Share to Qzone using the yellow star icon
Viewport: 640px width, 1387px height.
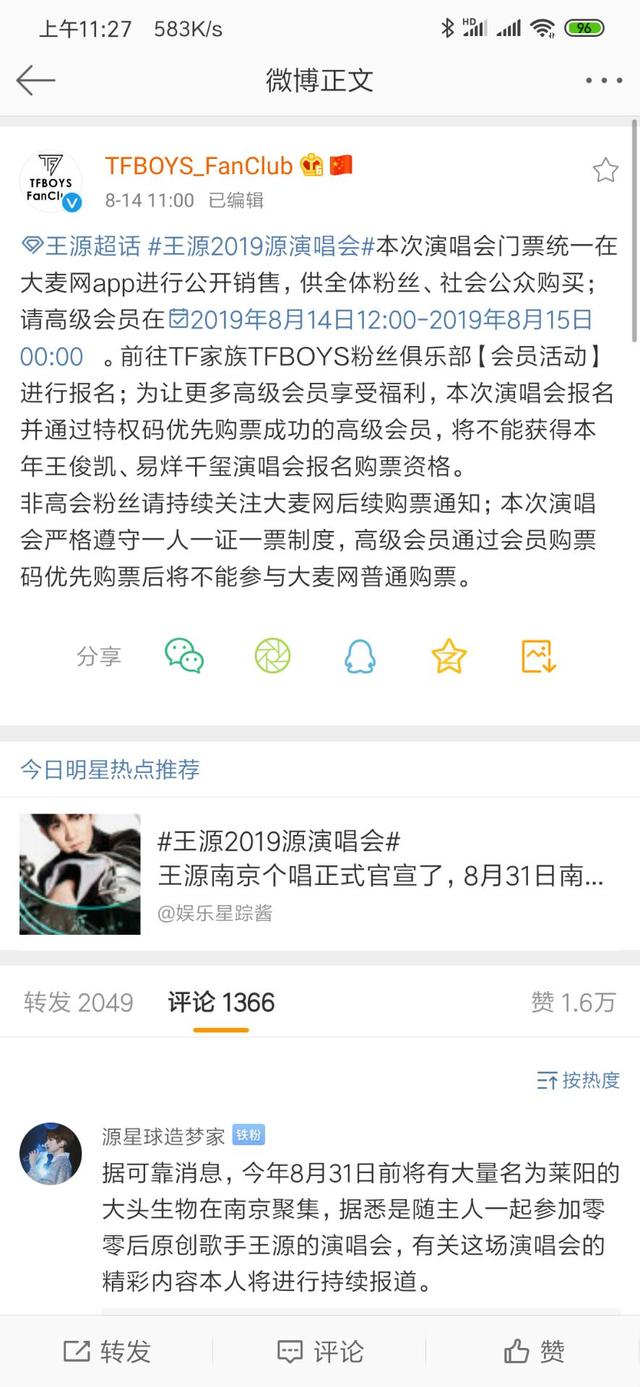coord(449,656)
